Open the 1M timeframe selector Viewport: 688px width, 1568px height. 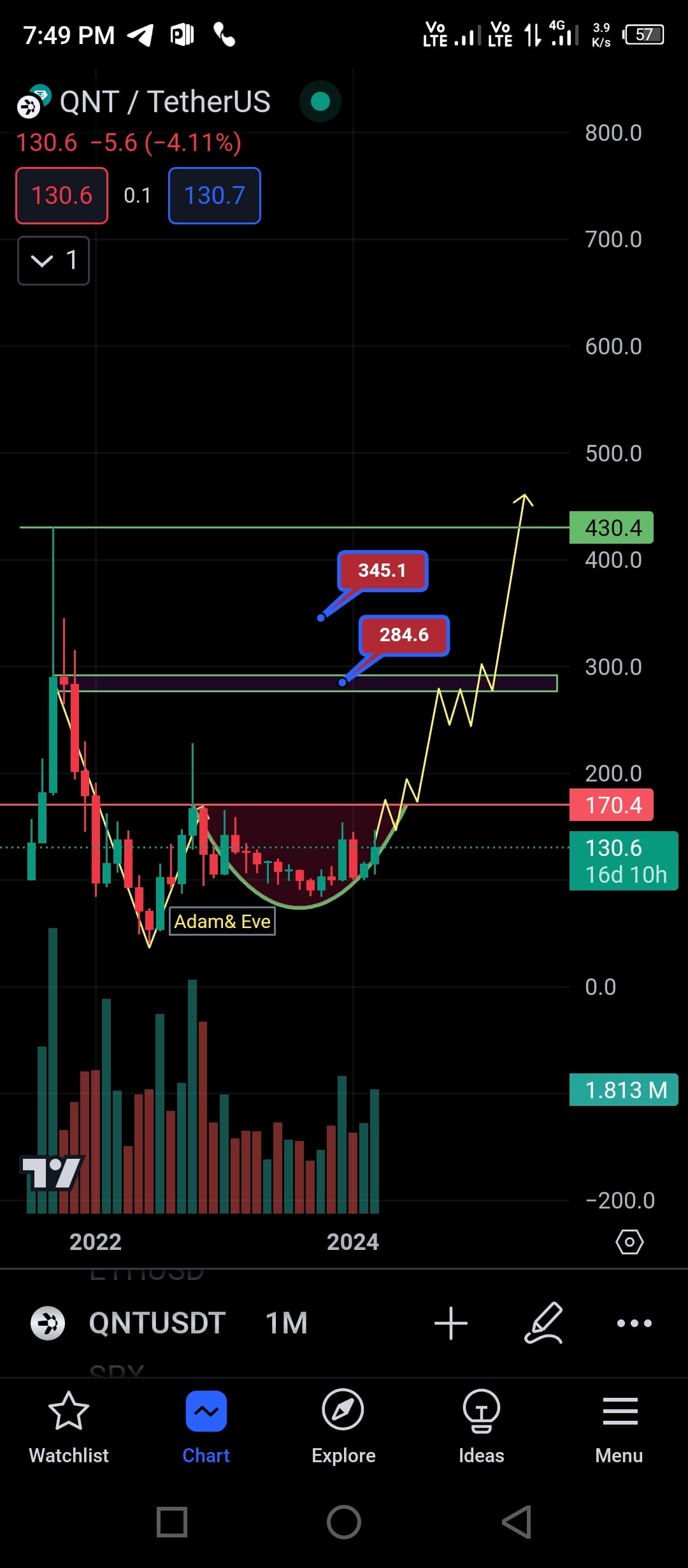(x=285, y=1323)
